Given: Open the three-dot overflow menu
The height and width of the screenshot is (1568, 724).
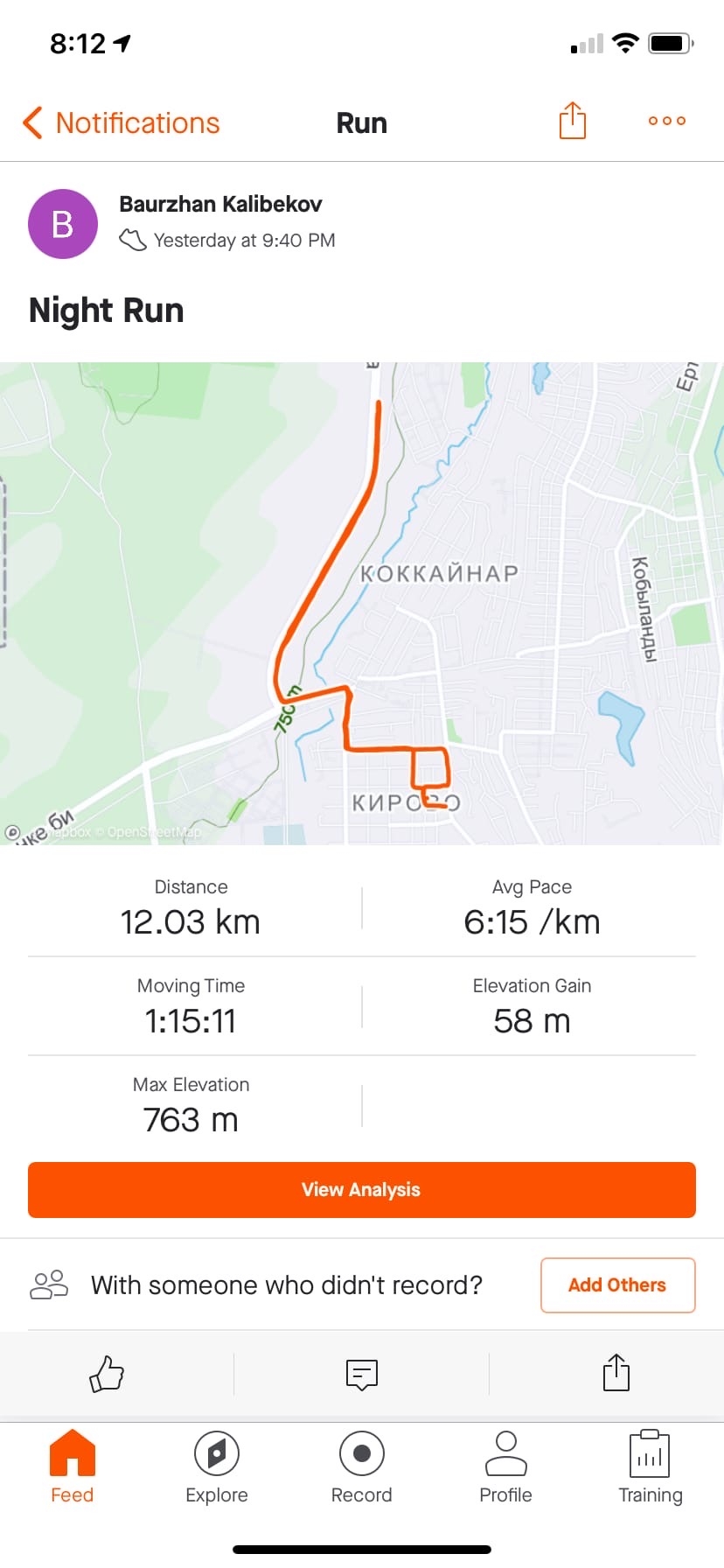Looking at the screenshot, I should pos(666,121).
